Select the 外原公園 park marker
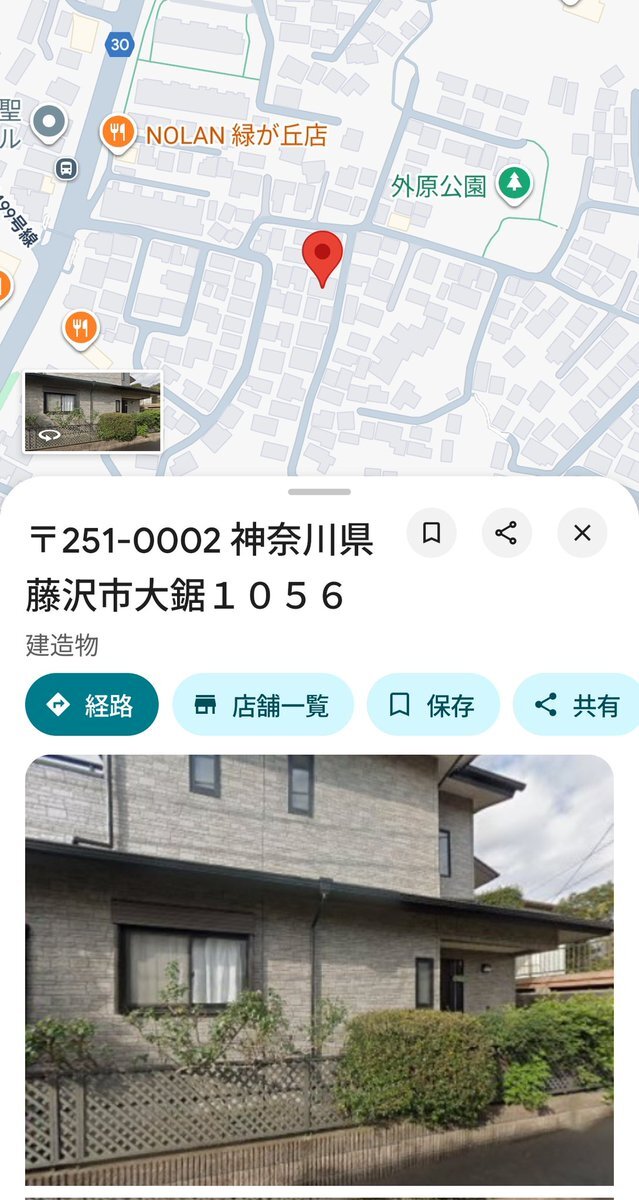Viewport: 639px width, 1200px height. 516,183
